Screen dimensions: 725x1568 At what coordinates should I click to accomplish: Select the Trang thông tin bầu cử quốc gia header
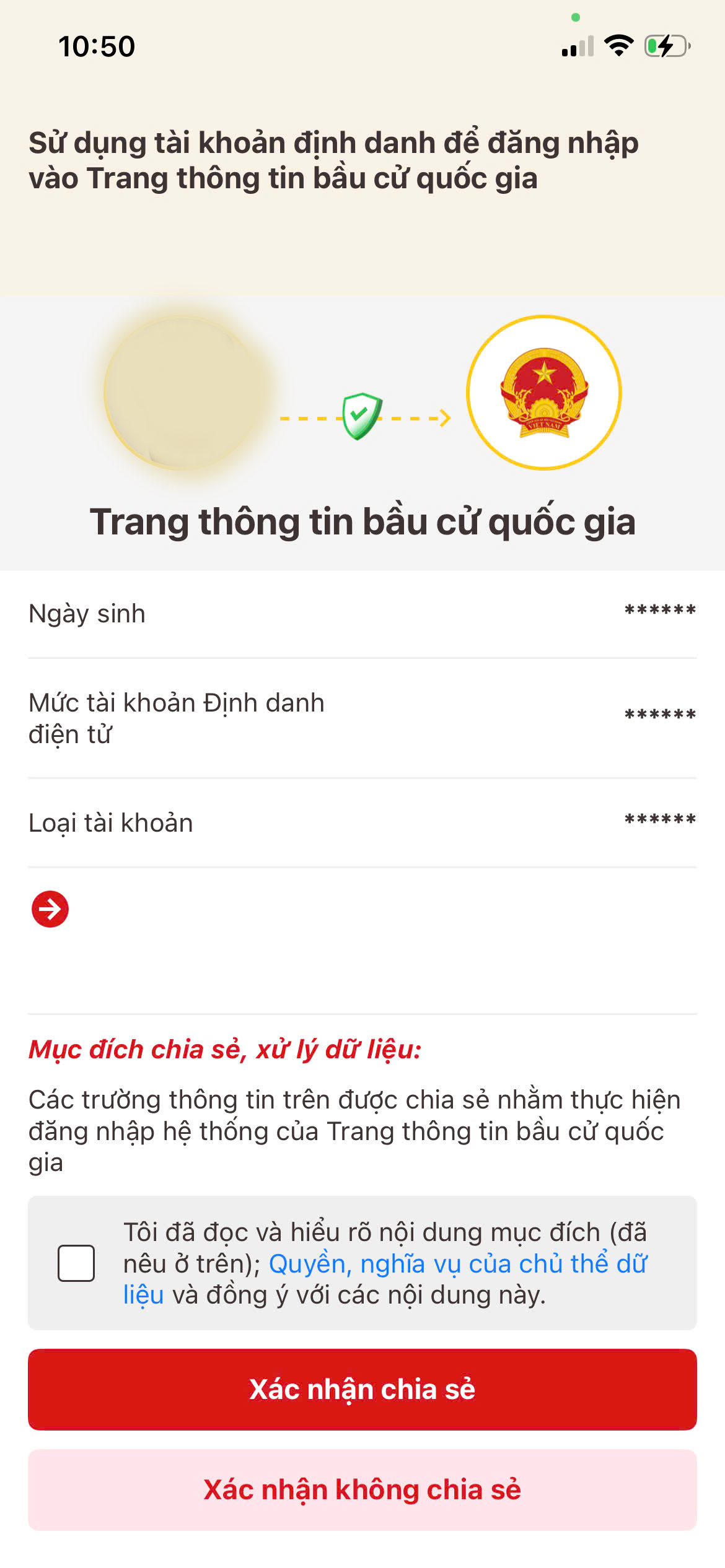pyautogui.click(x=362, y=523)
